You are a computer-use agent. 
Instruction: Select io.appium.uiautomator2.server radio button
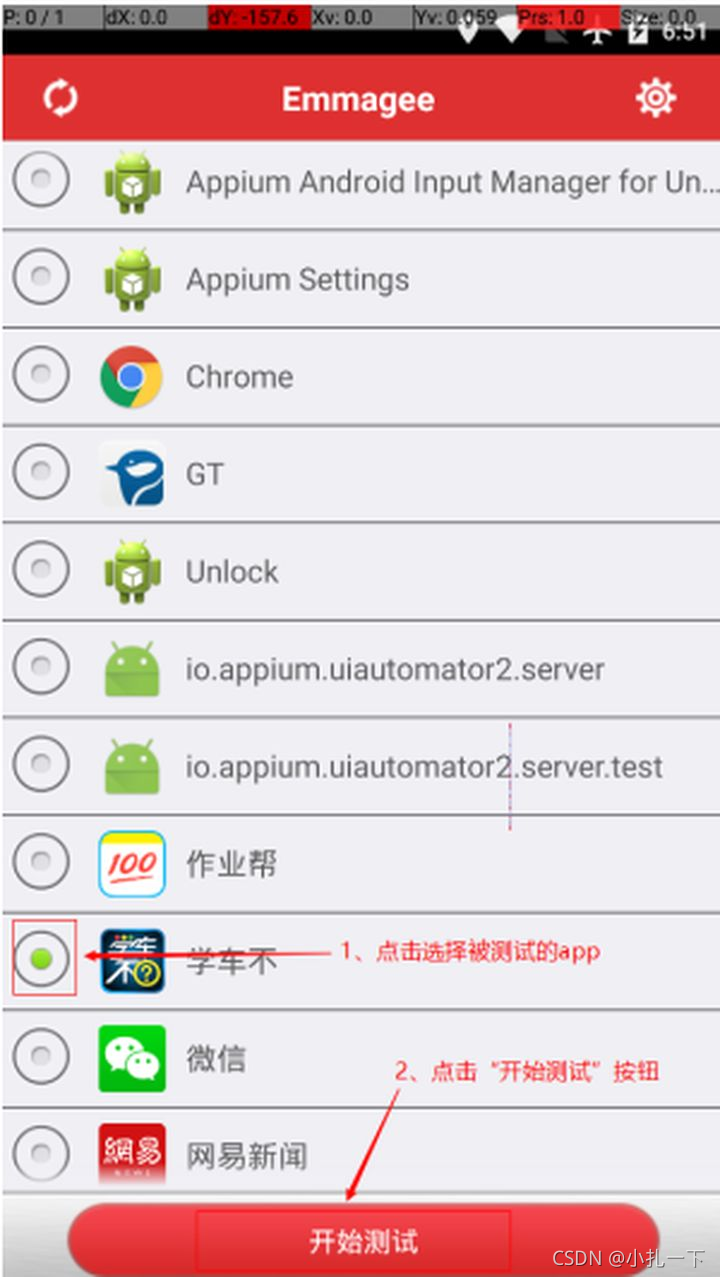click(41, 666)
